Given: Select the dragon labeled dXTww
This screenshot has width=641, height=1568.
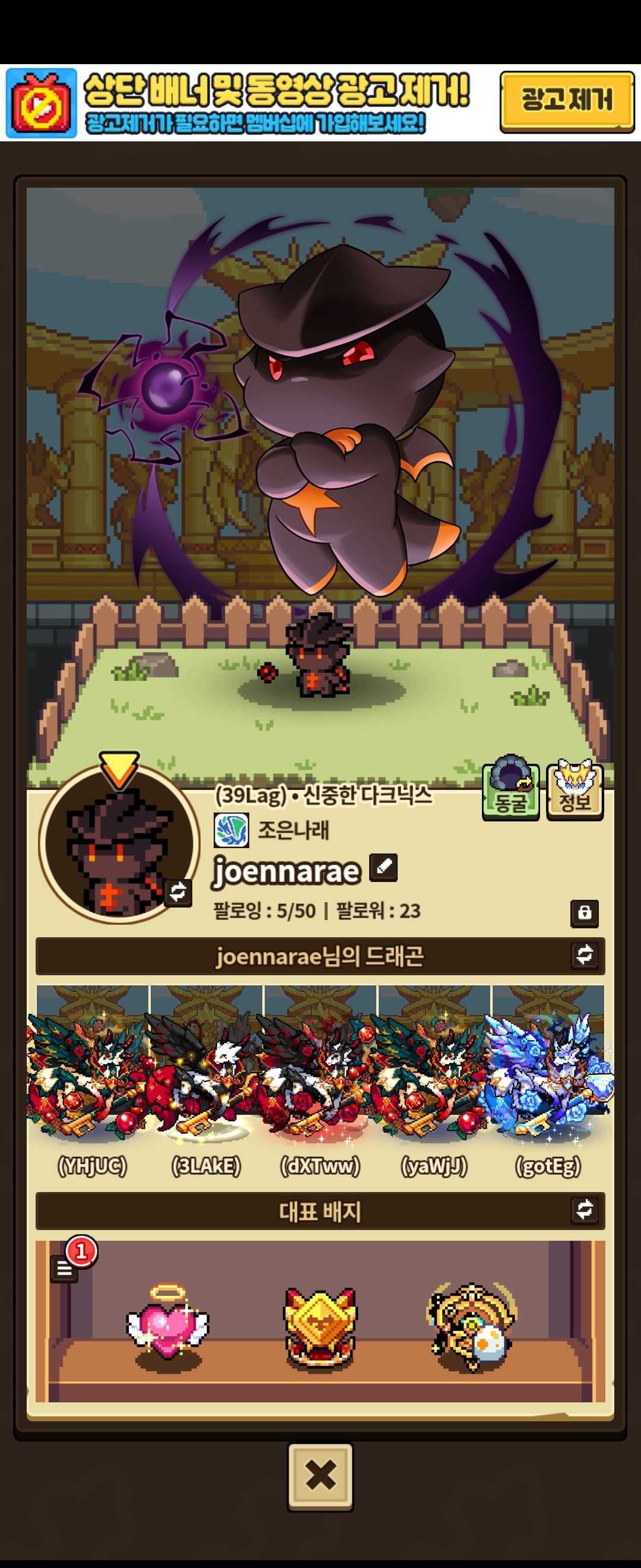Looking at the screenshot, I should [320, 1077].
